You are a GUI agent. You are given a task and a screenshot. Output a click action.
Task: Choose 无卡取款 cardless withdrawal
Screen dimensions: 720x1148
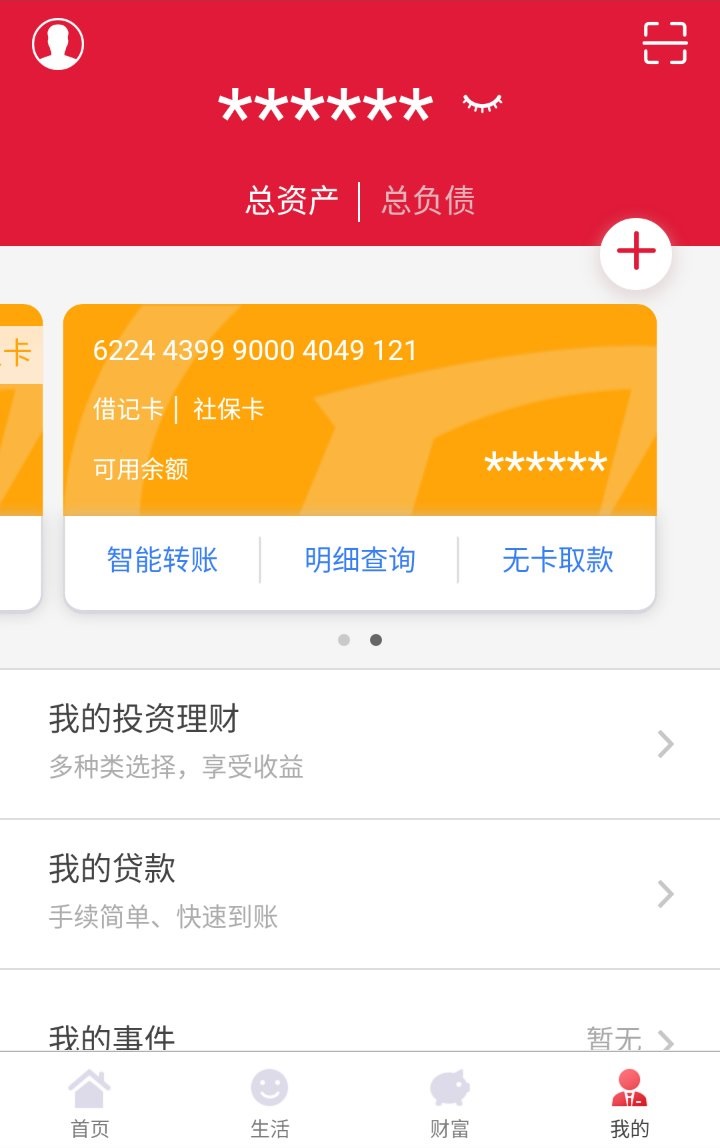pos(557,560)
